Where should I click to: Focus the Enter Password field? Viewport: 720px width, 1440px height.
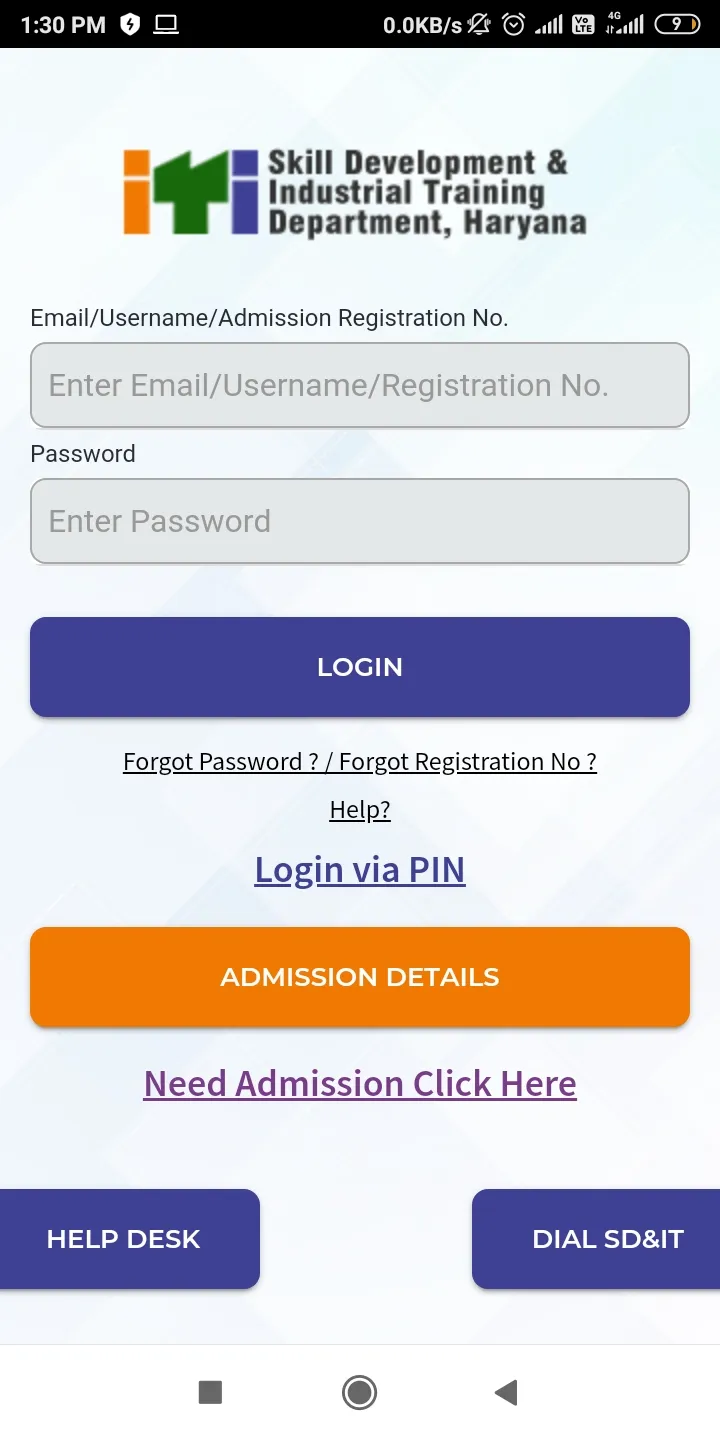[360, 521]
